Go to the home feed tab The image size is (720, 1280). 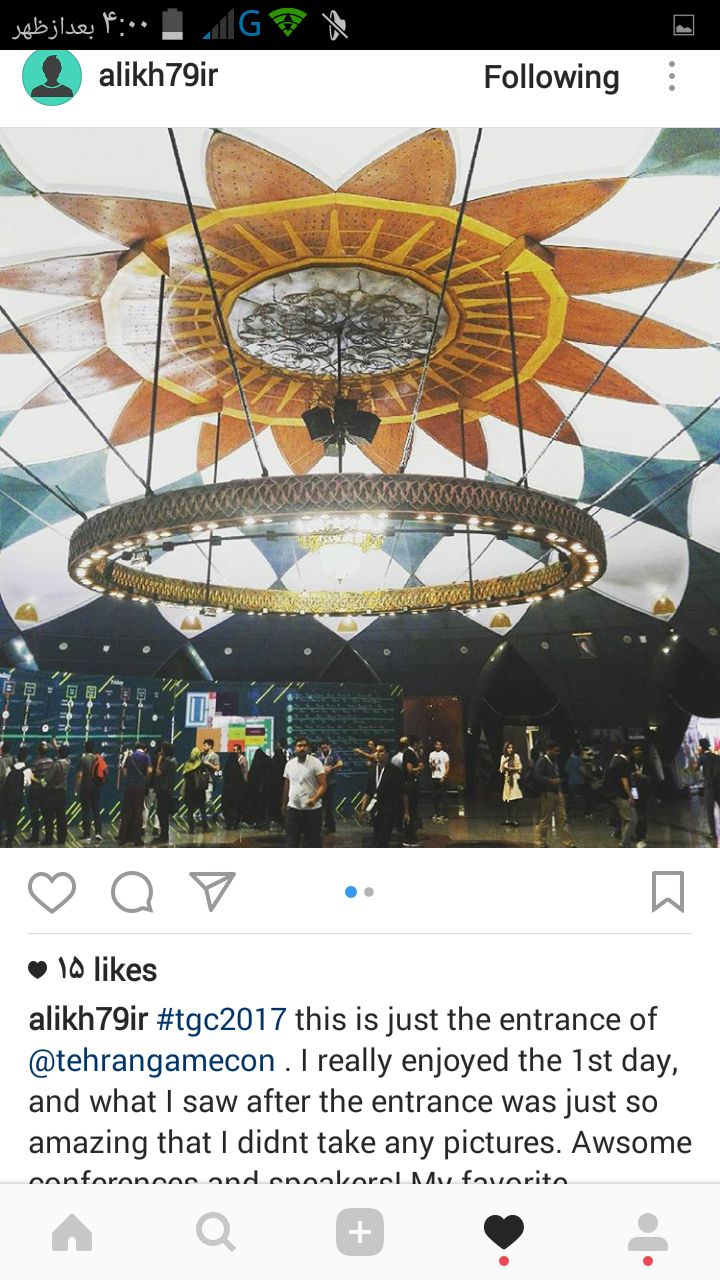click(72, 1233)
